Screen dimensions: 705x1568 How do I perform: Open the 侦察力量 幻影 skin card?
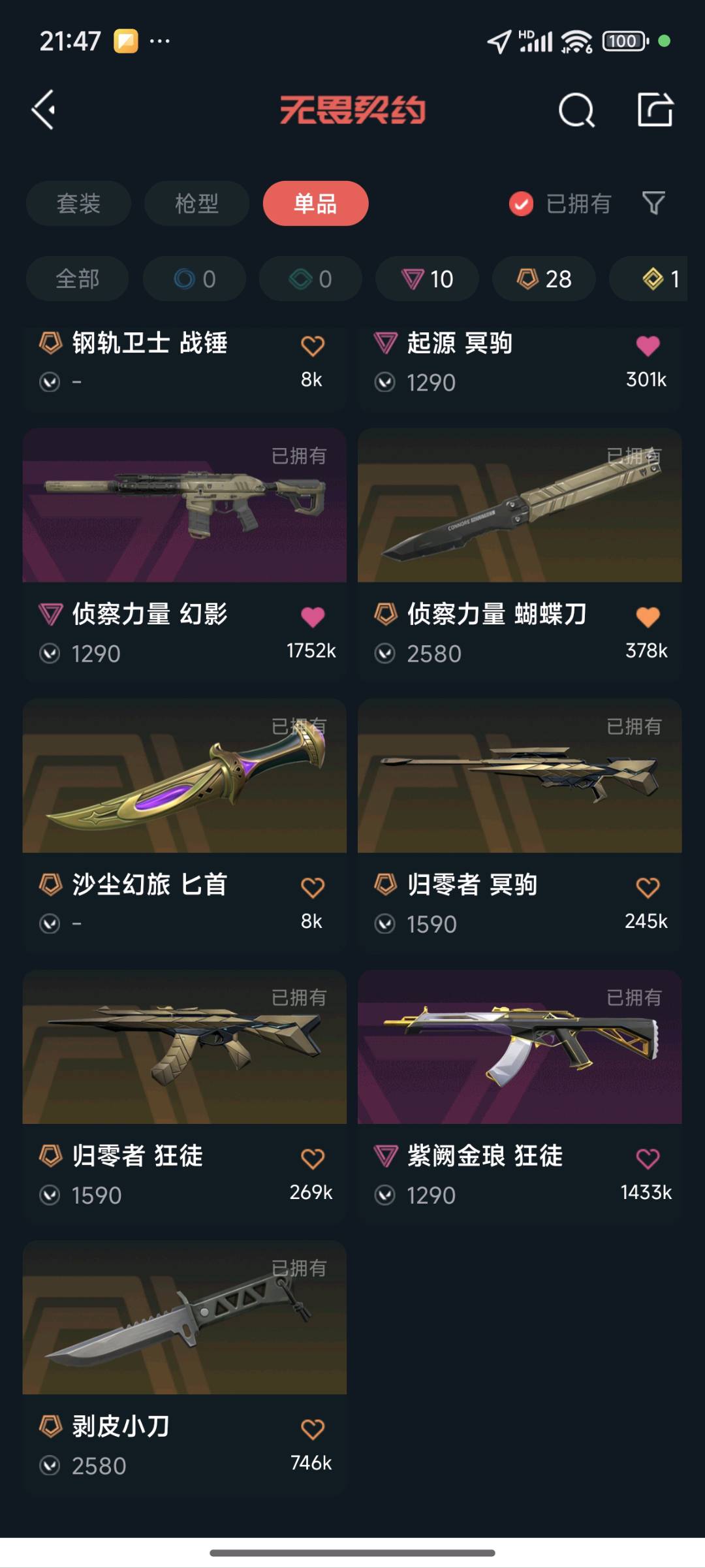(184, 554)
